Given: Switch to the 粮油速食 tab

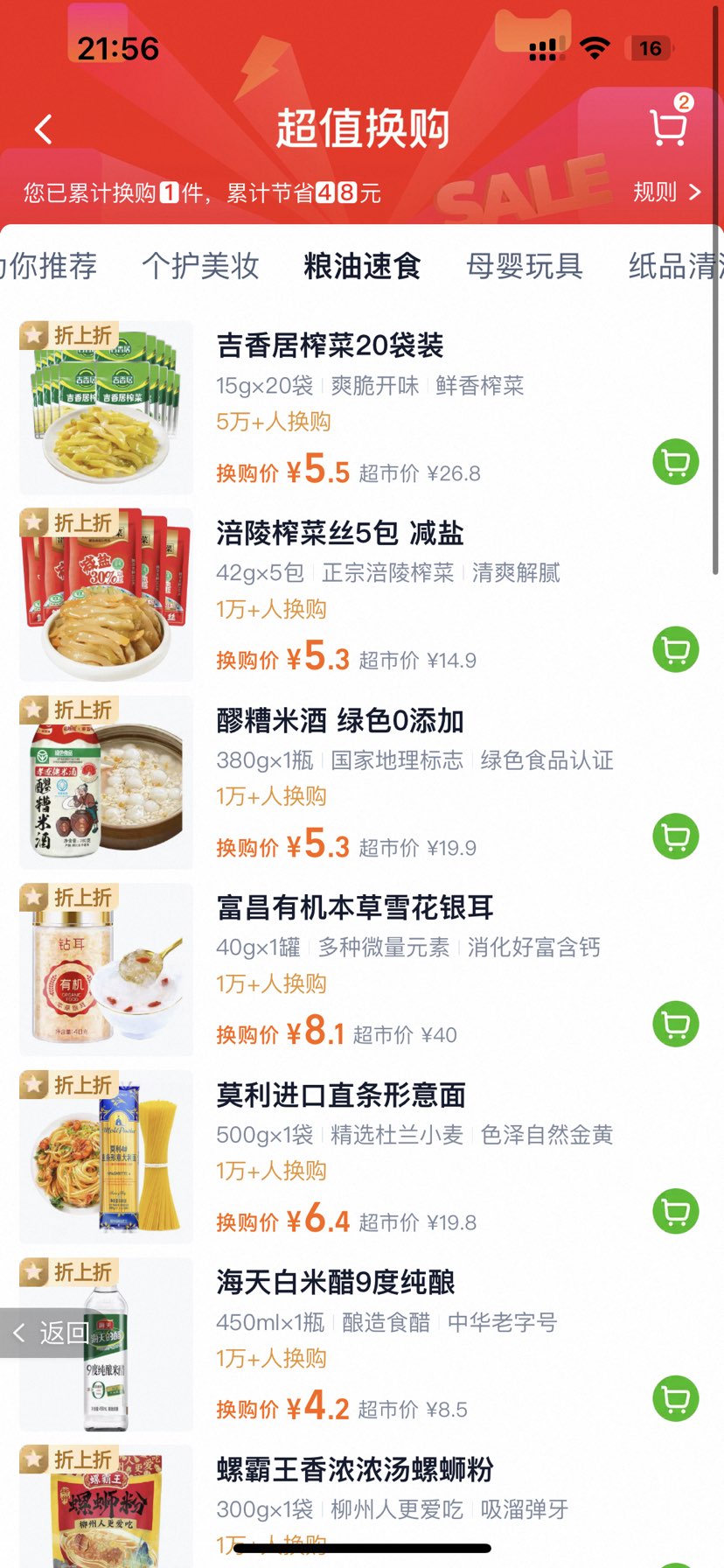Looking at the screenshot, I should tap(361, 267).
